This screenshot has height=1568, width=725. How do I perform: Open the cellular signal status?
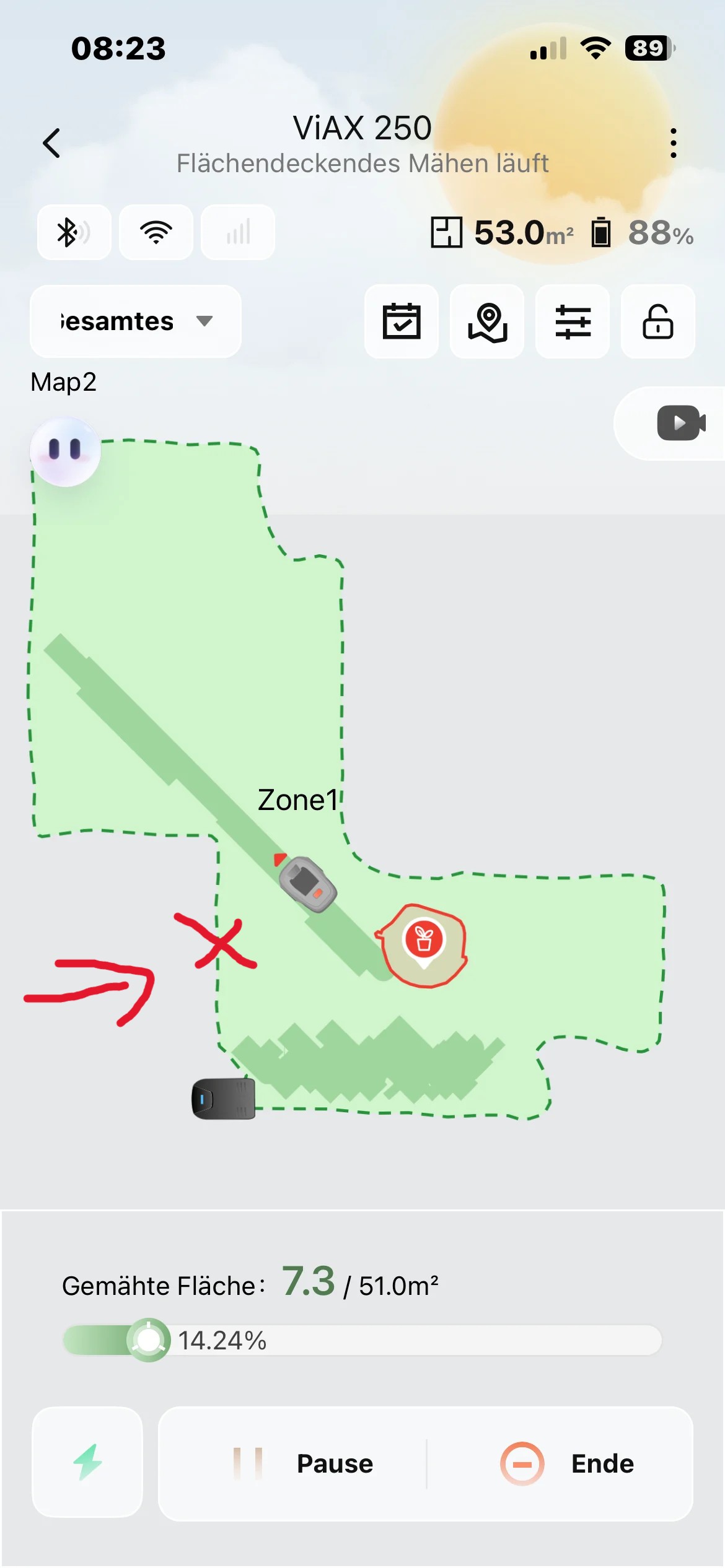(x=238, y=232)
